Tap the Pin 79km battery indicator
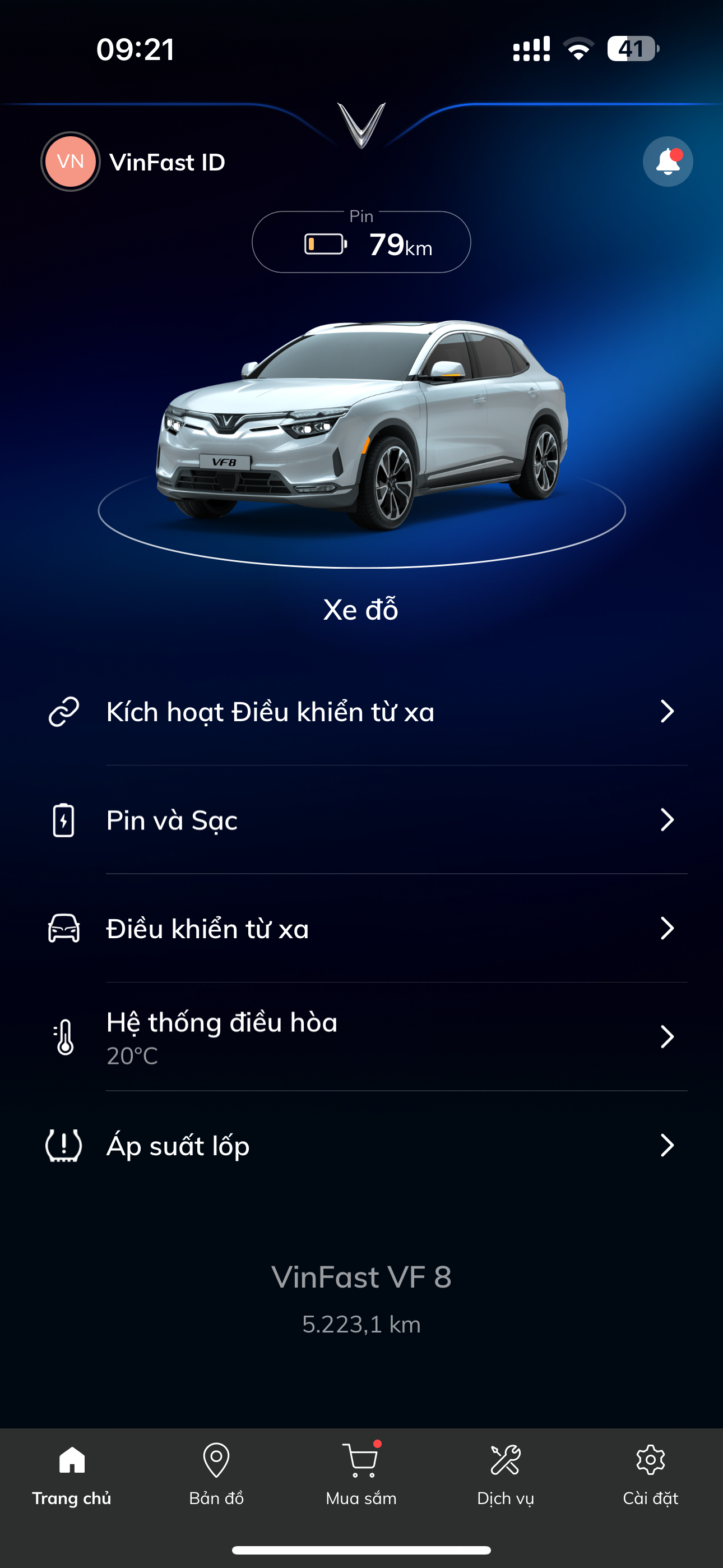 (x=361, y=243)
